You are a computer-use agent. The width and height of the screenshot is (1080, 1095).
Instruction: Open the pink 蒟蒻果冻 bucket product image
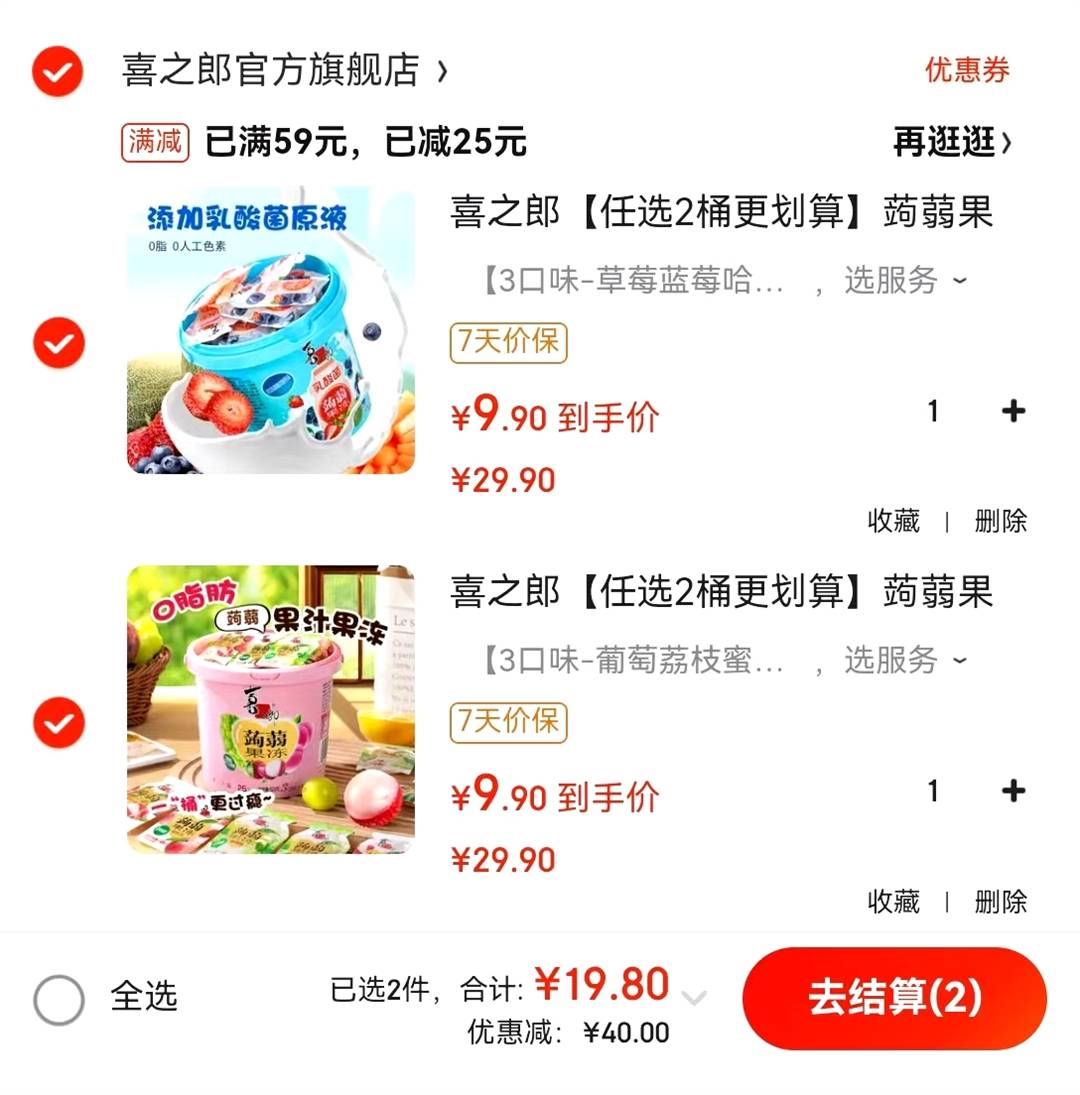coord(270,710)
